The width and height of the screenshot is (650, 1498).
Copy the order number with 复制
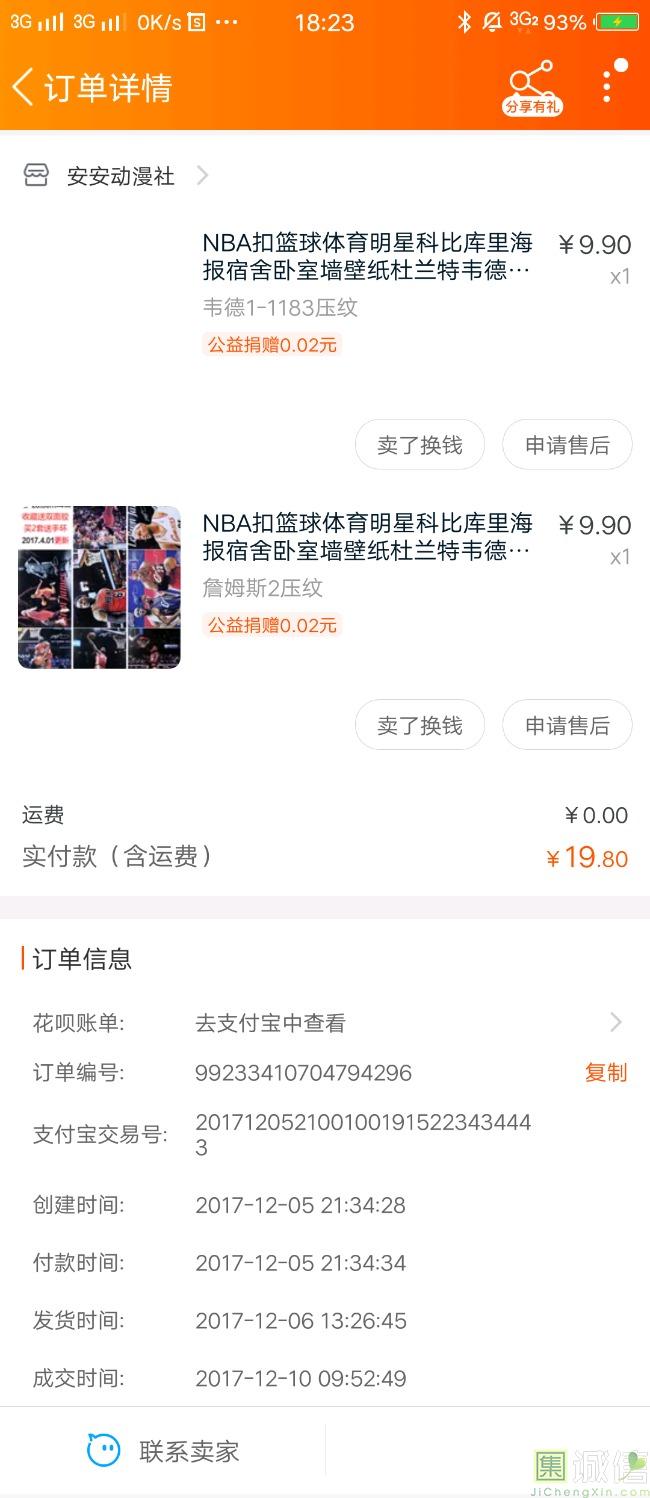(x=605, y=1072)
